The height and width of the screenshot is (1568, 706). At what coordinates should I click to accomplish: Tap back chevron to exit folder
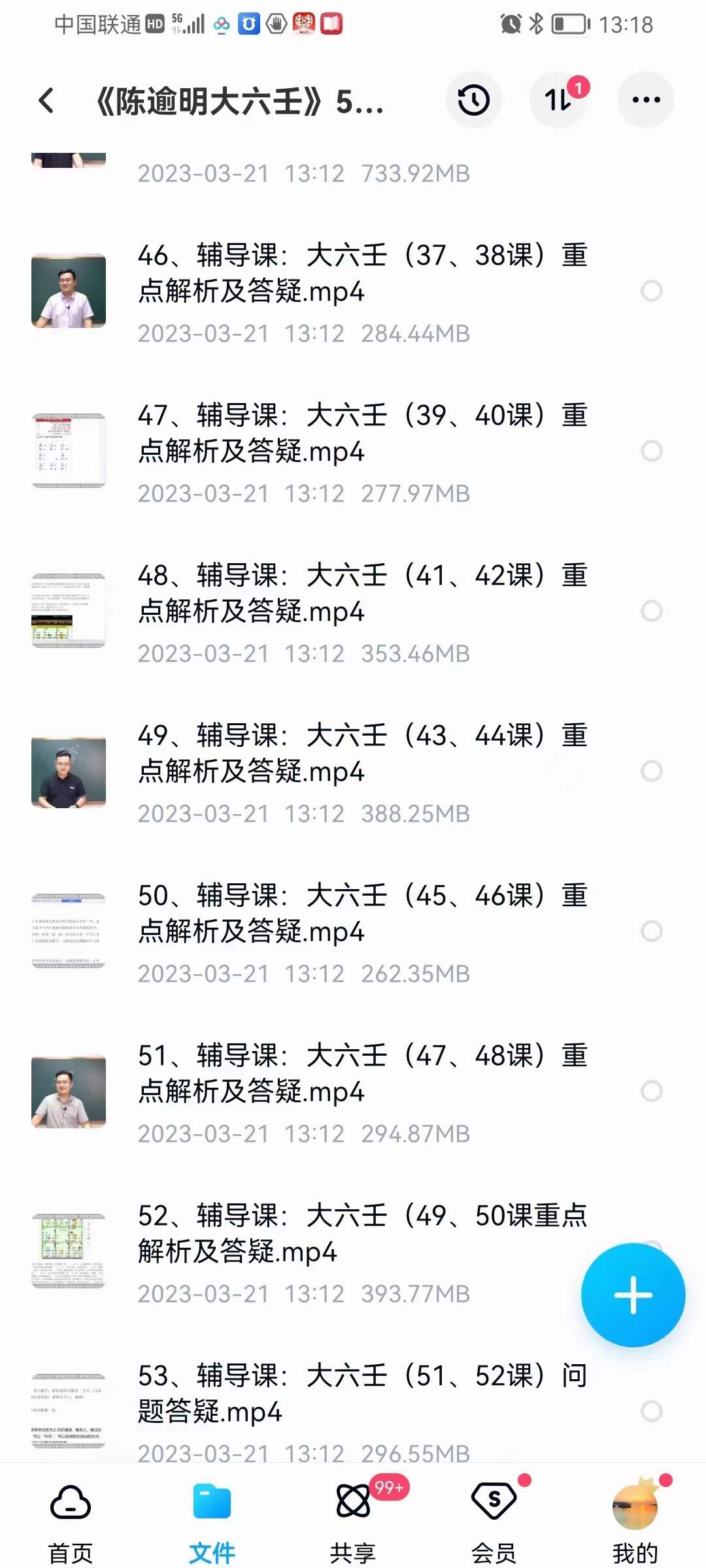(x=44, y=101)
